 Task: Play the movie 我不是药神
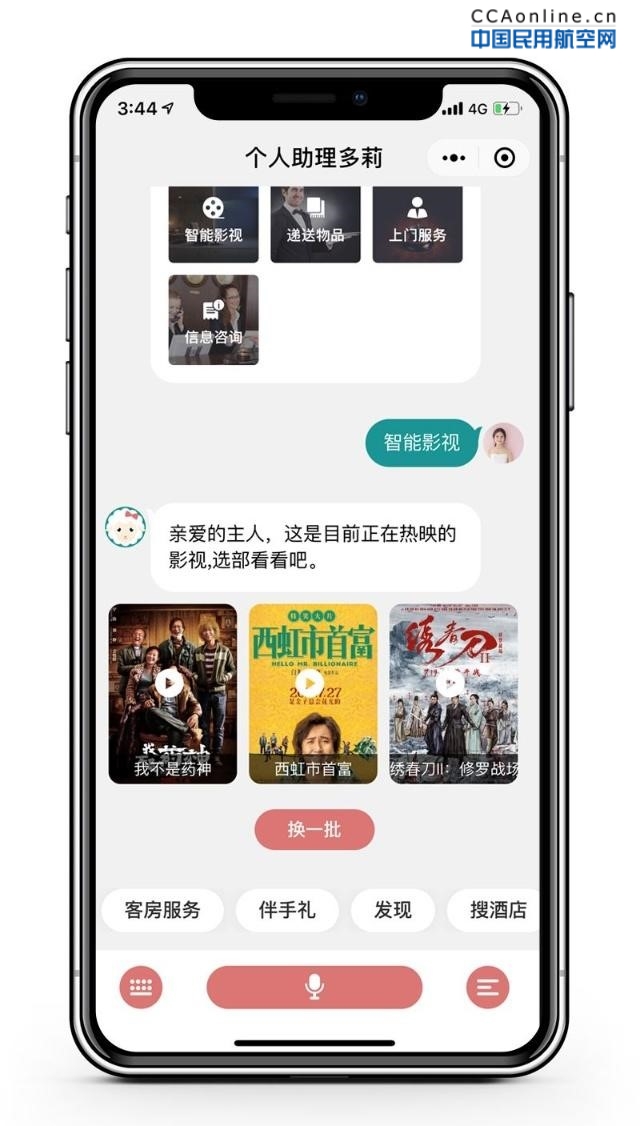click(170, 683)
